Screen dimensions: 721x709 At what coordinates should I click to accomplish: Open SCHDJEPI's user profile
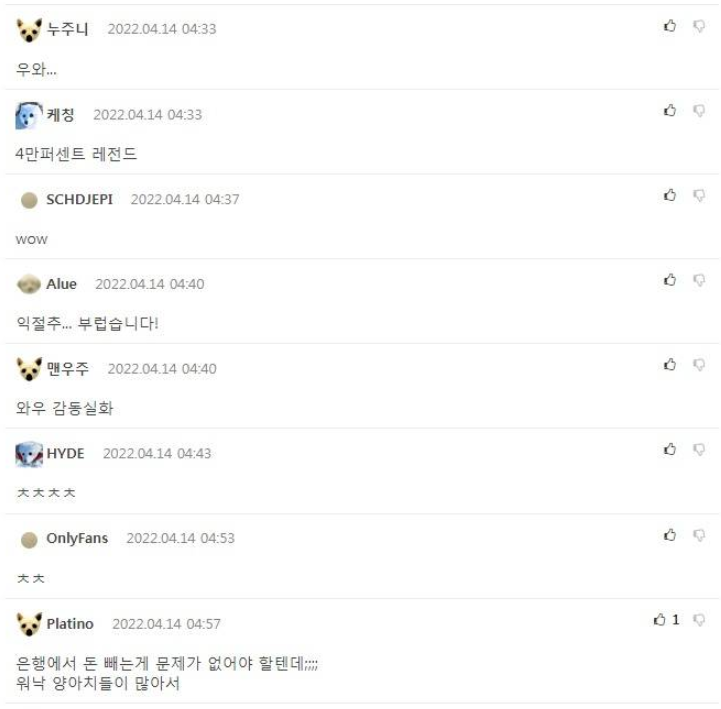coord(79,199)
